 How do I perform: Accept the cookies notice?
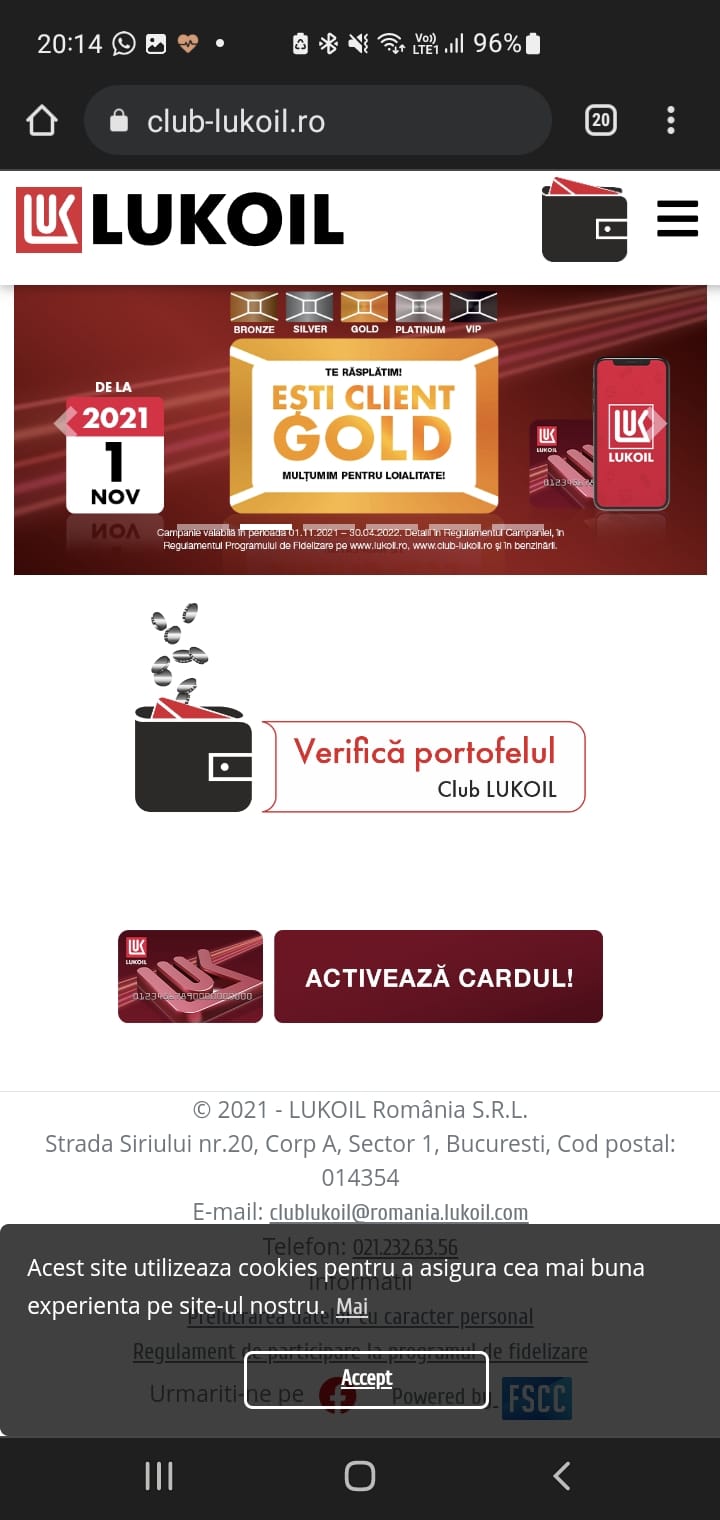[366, 1379]
